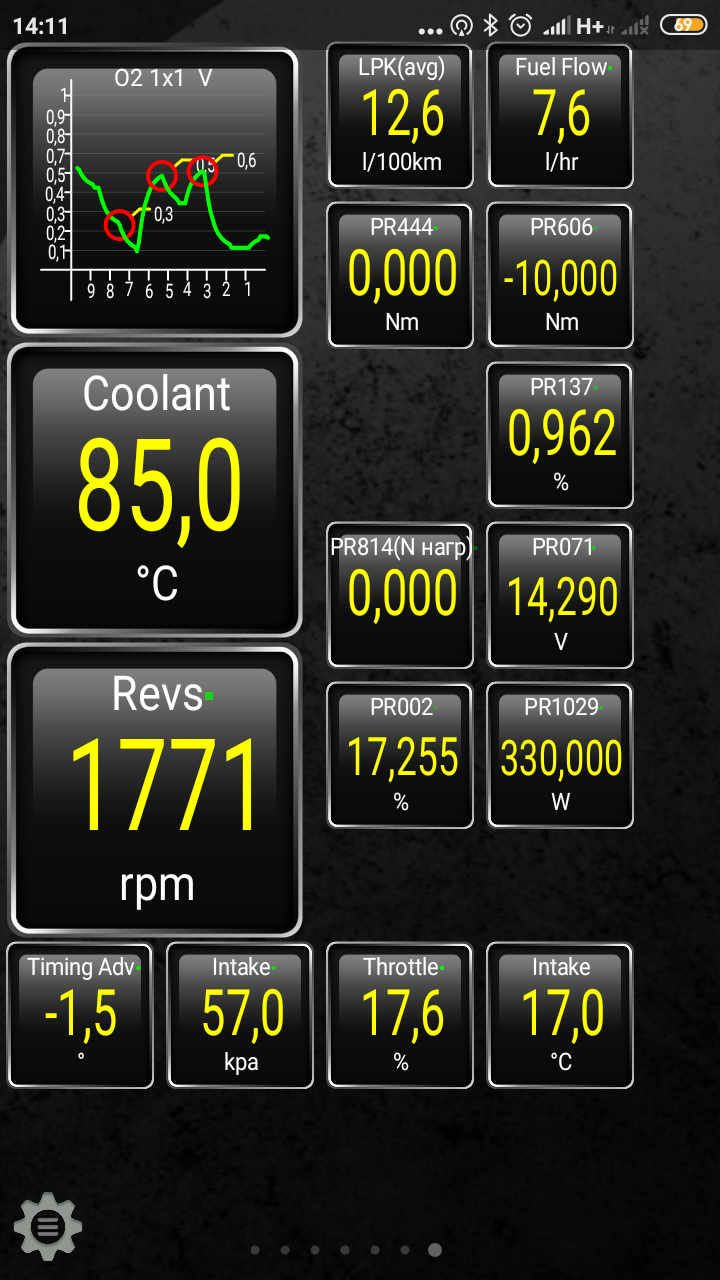Screen dimensions: 720x1280
Task: Select the PR814 gauge
Action: click(x=401, y=596)
